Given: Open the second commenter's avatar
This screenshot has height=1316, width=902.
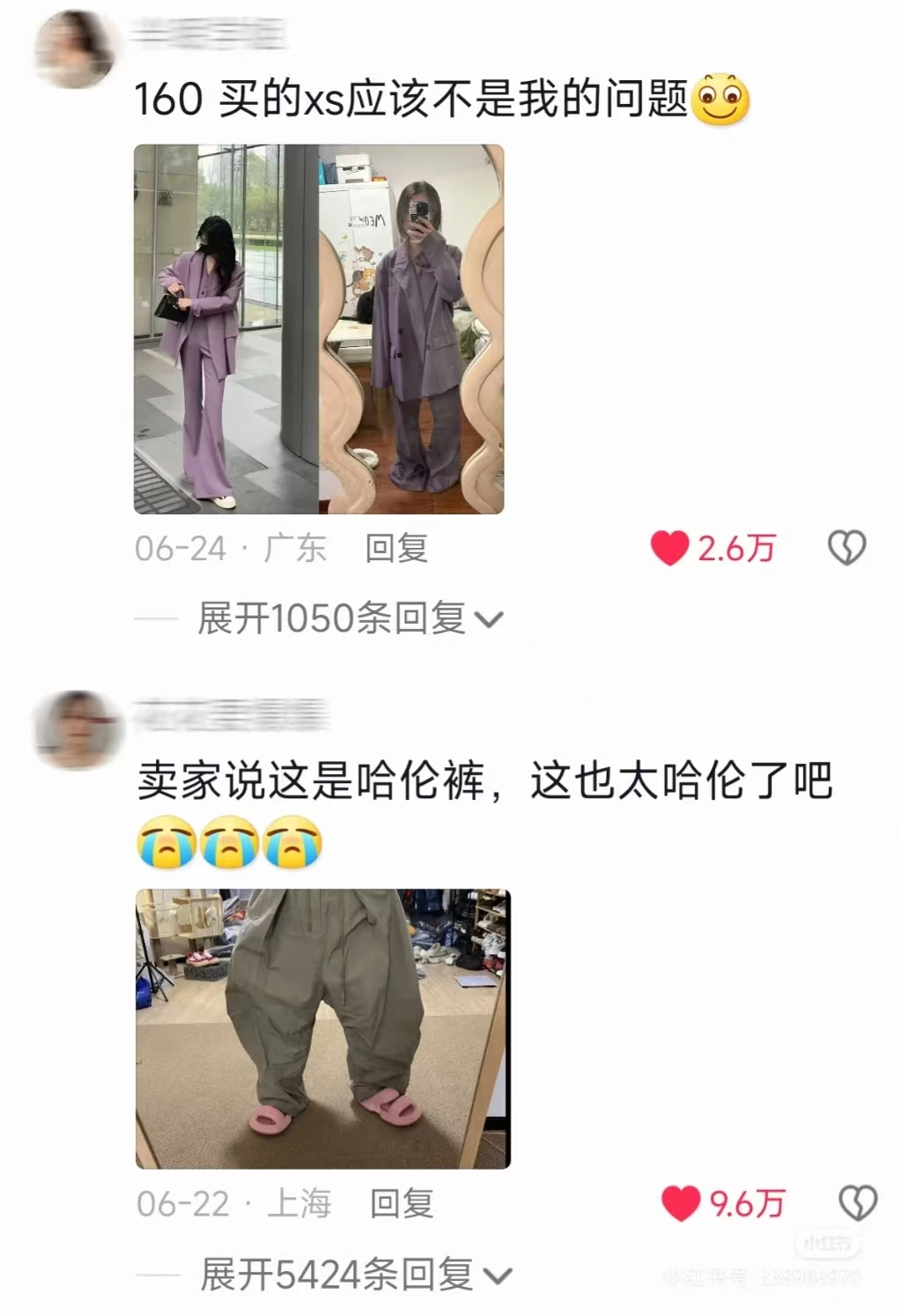Looking at the screenshot, I should pos(76,731).
